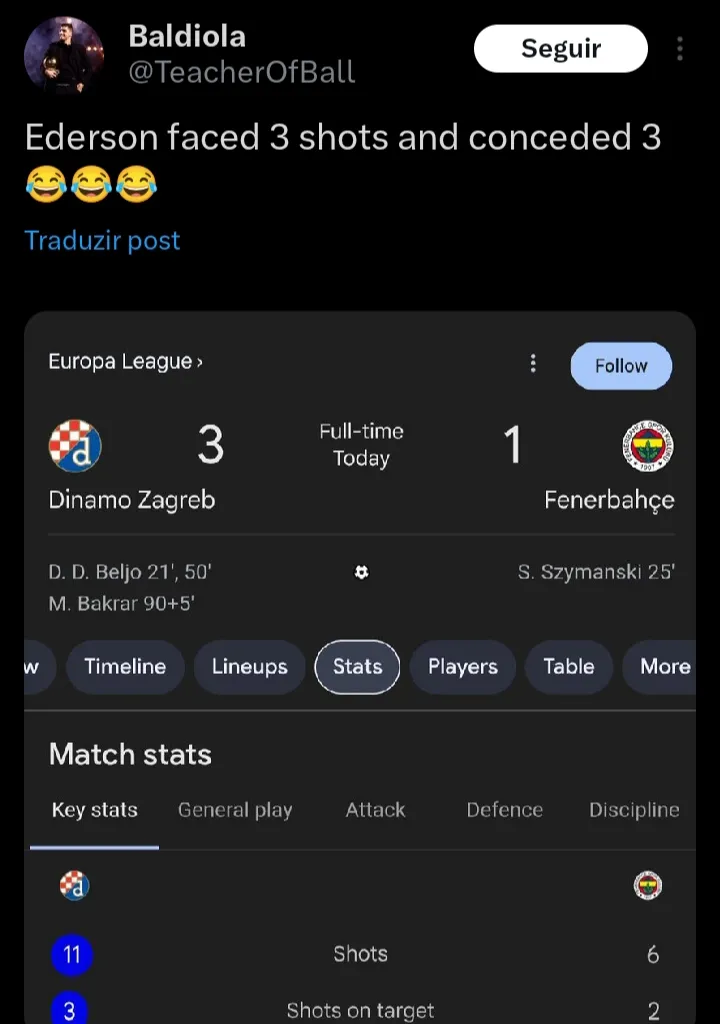Open the post's three-dot overflow menu
The height and width of the screenshot is (1024, 720).
pyautogui.click(x=680, y=49)
